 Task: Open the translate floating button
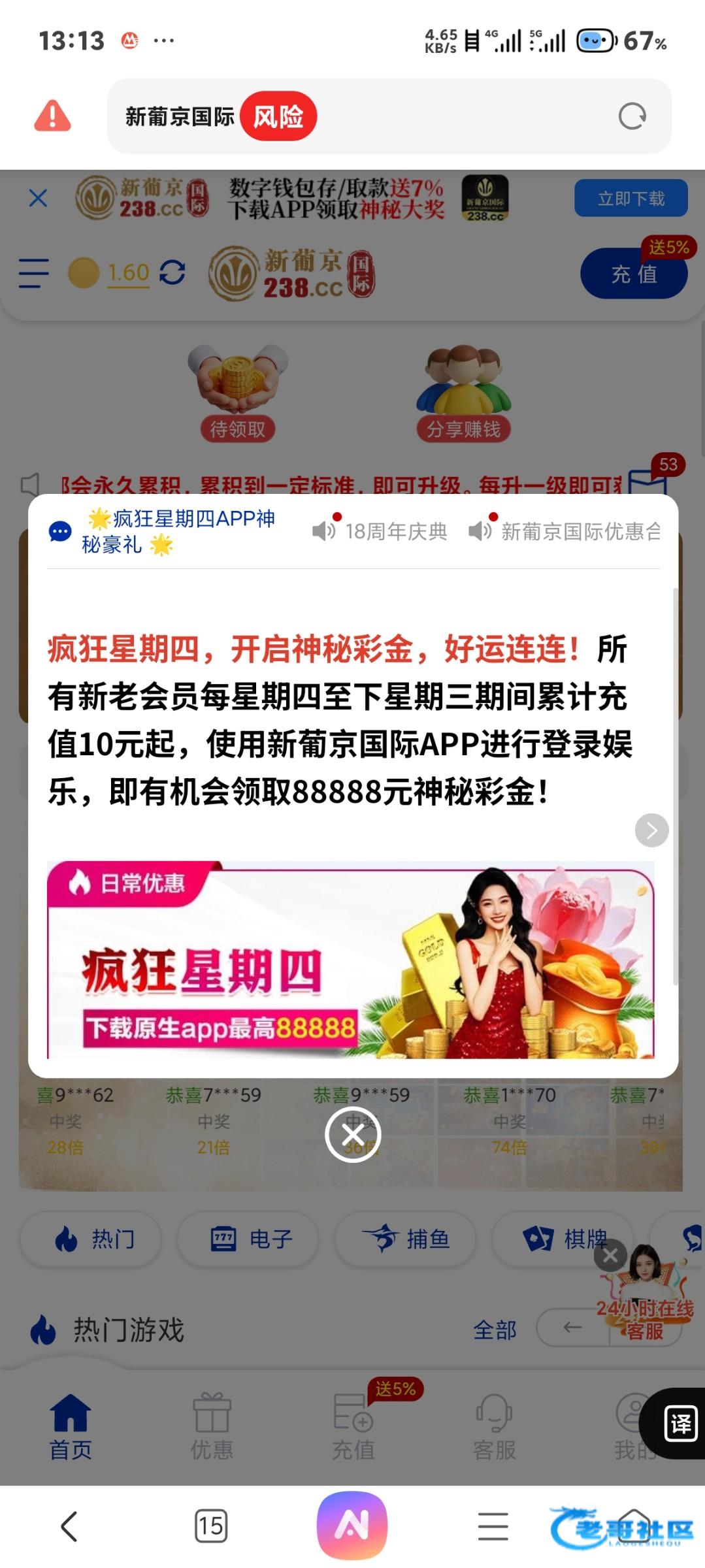pyautogui.click(x=680, y=1424)
